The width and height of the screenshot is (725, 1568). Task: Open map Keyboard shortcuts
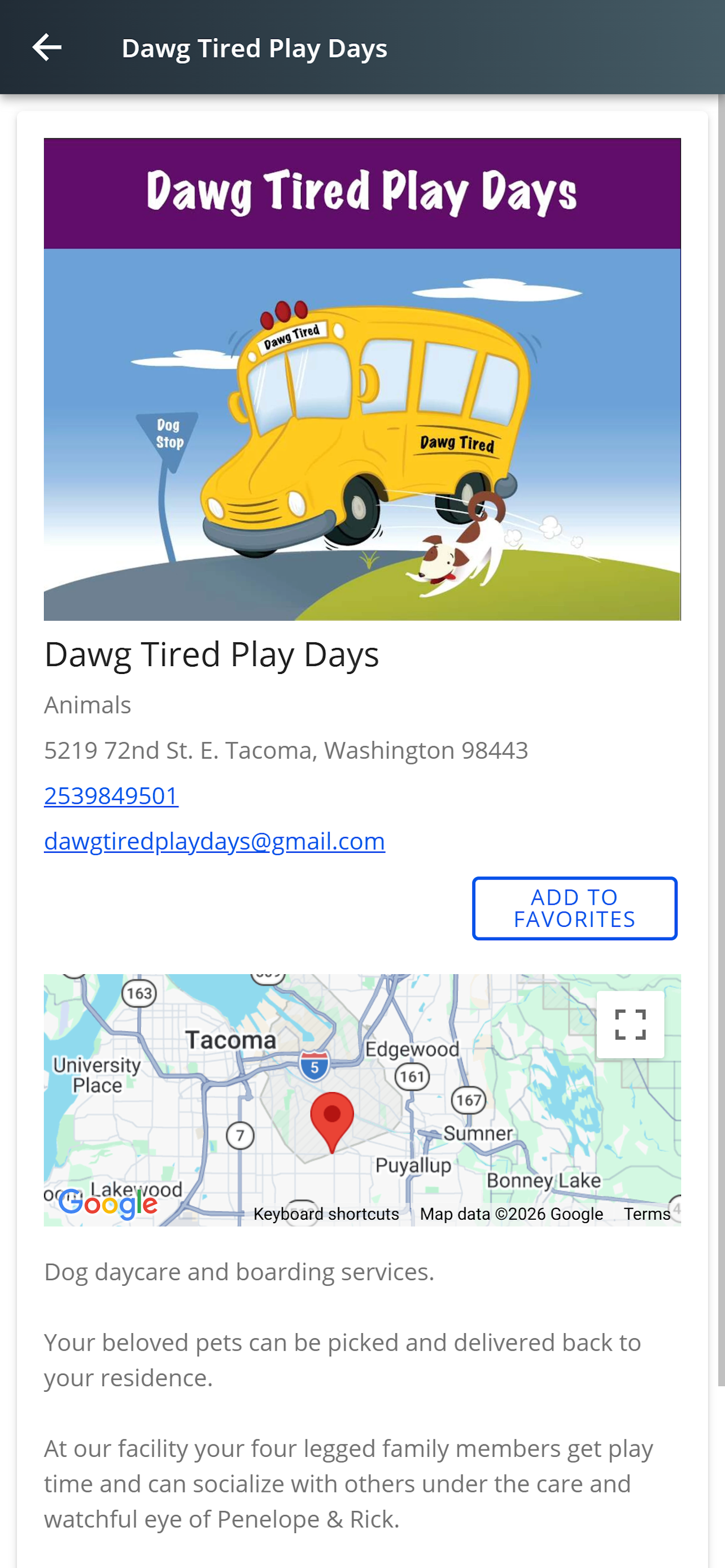[326, 1214]
